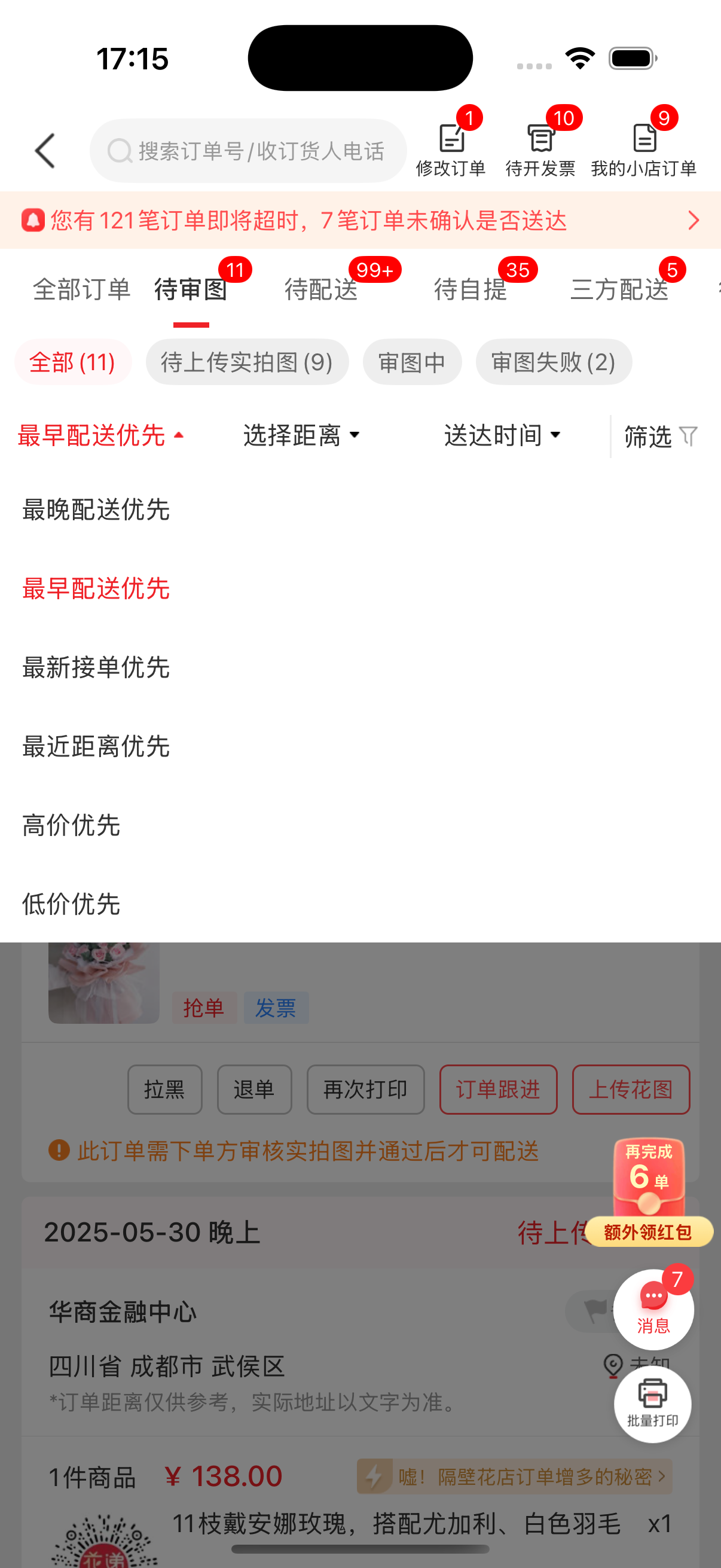Switch to the 待自提 tab

pyautogui.click(x=471, y=289)
